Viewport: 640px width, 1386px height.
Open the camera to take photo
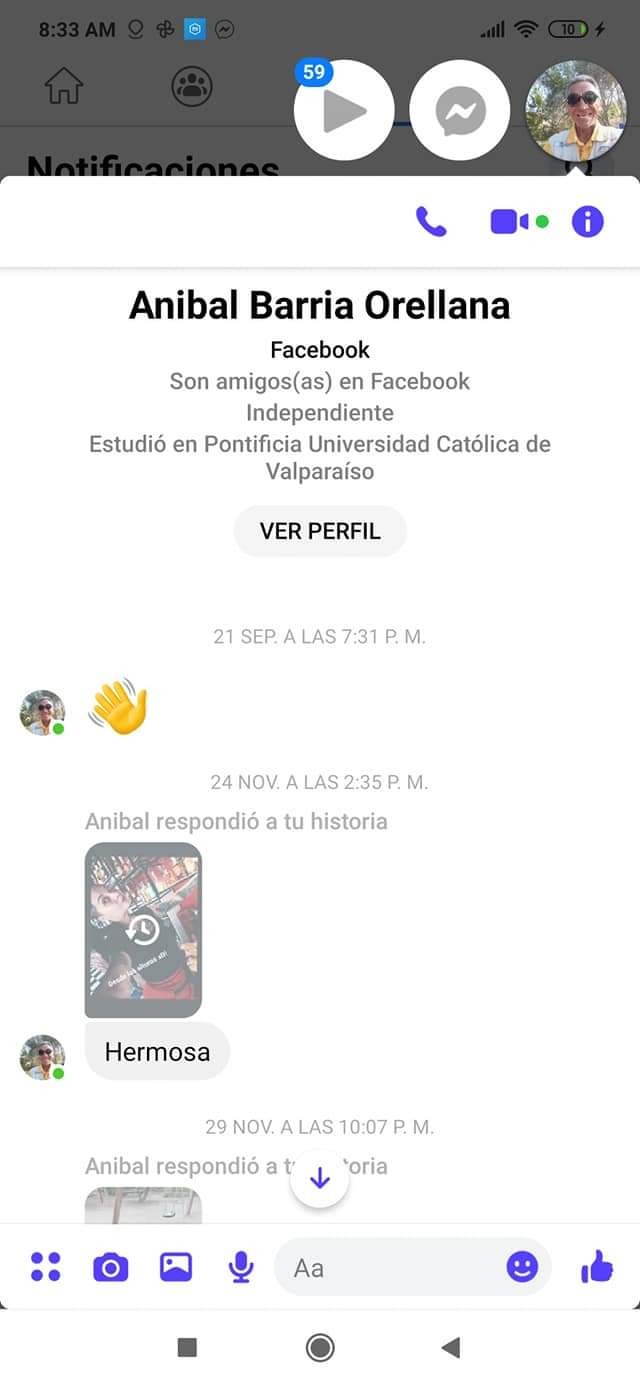pos(111,1267)
